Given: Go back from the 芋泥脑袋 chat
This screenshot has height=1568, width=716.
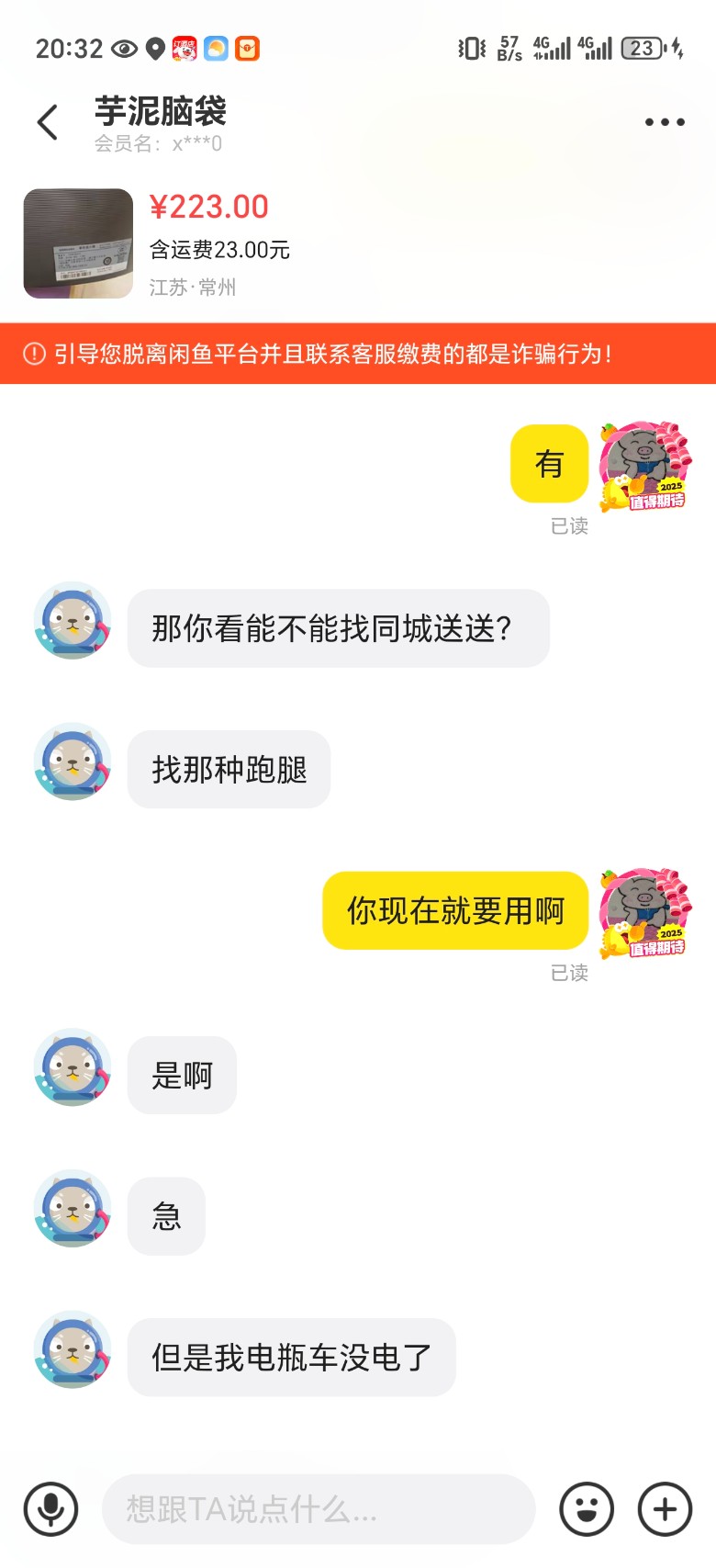Looking at the screenshot, I should tap(48, 122).
